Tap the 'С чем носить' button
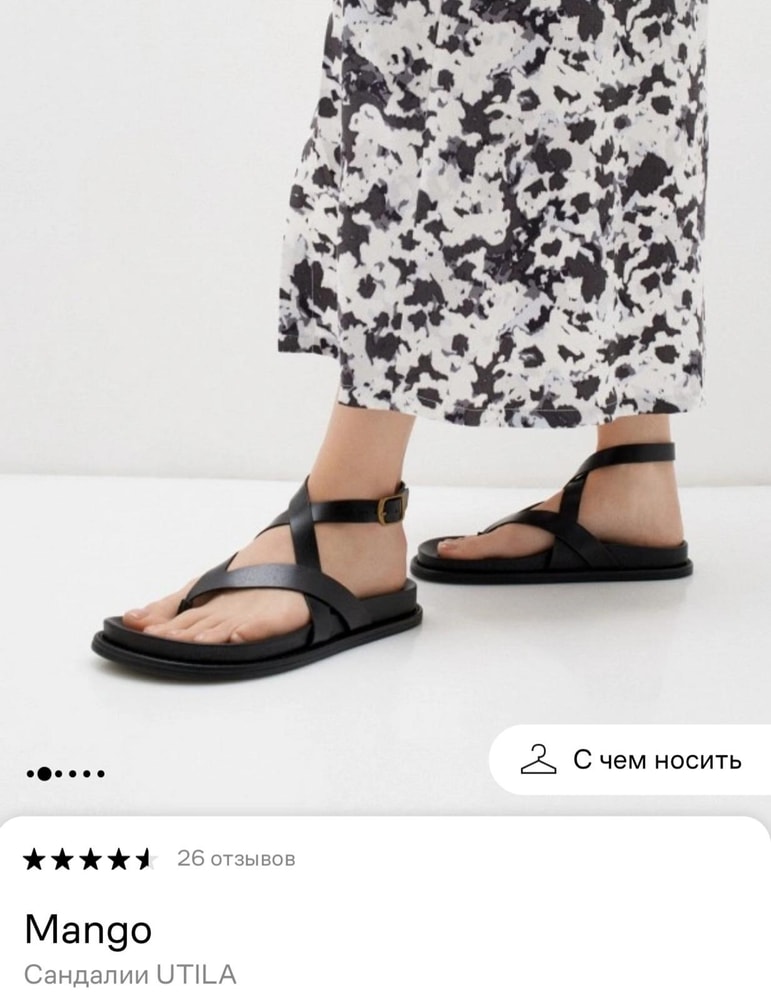This screenshot has width=771, height=1000. click(631, 760)
